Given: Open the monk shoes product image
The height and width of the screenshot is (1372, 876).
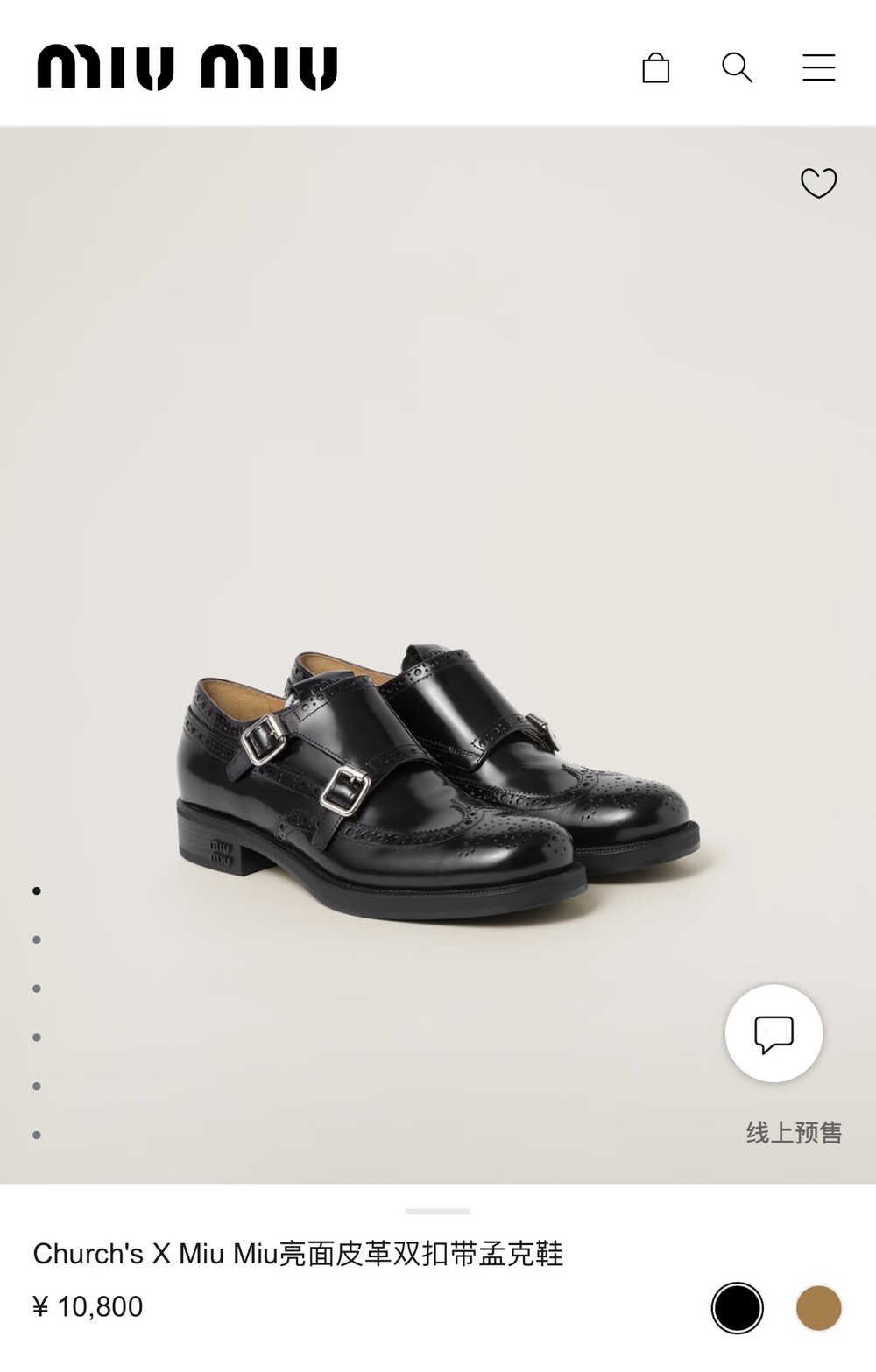Looking at the screenshot, I should 438,779.
